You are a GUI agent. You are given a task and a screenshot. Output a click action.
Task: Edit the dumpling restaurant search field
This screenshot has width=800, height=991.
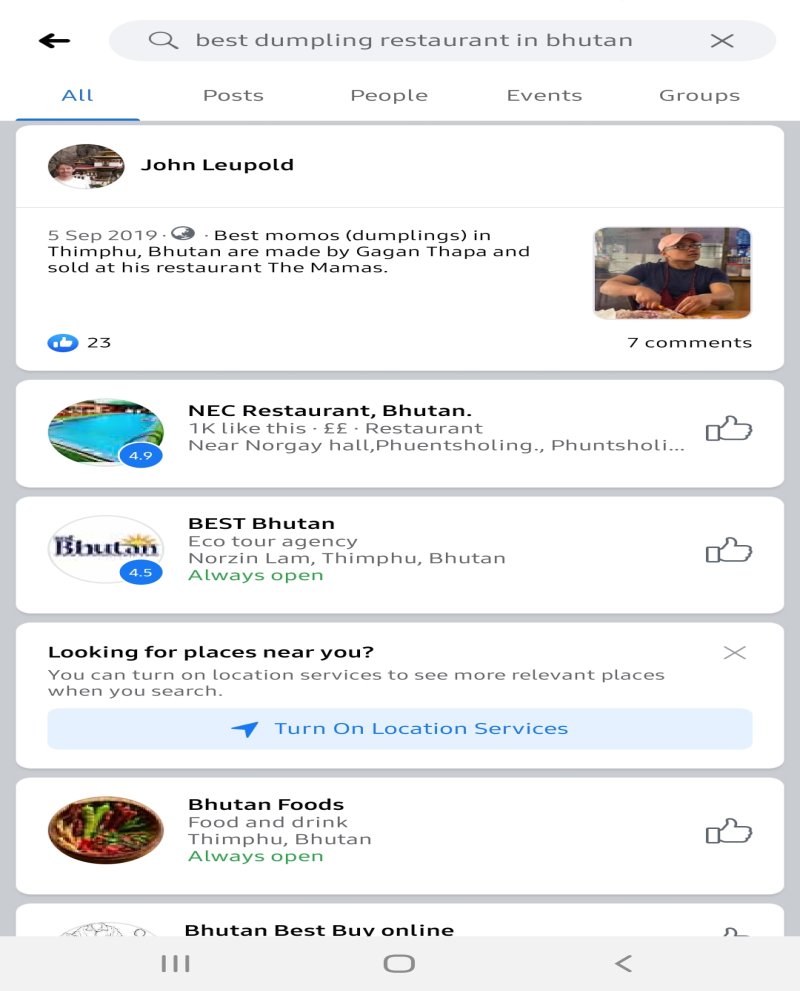(414, 41)
